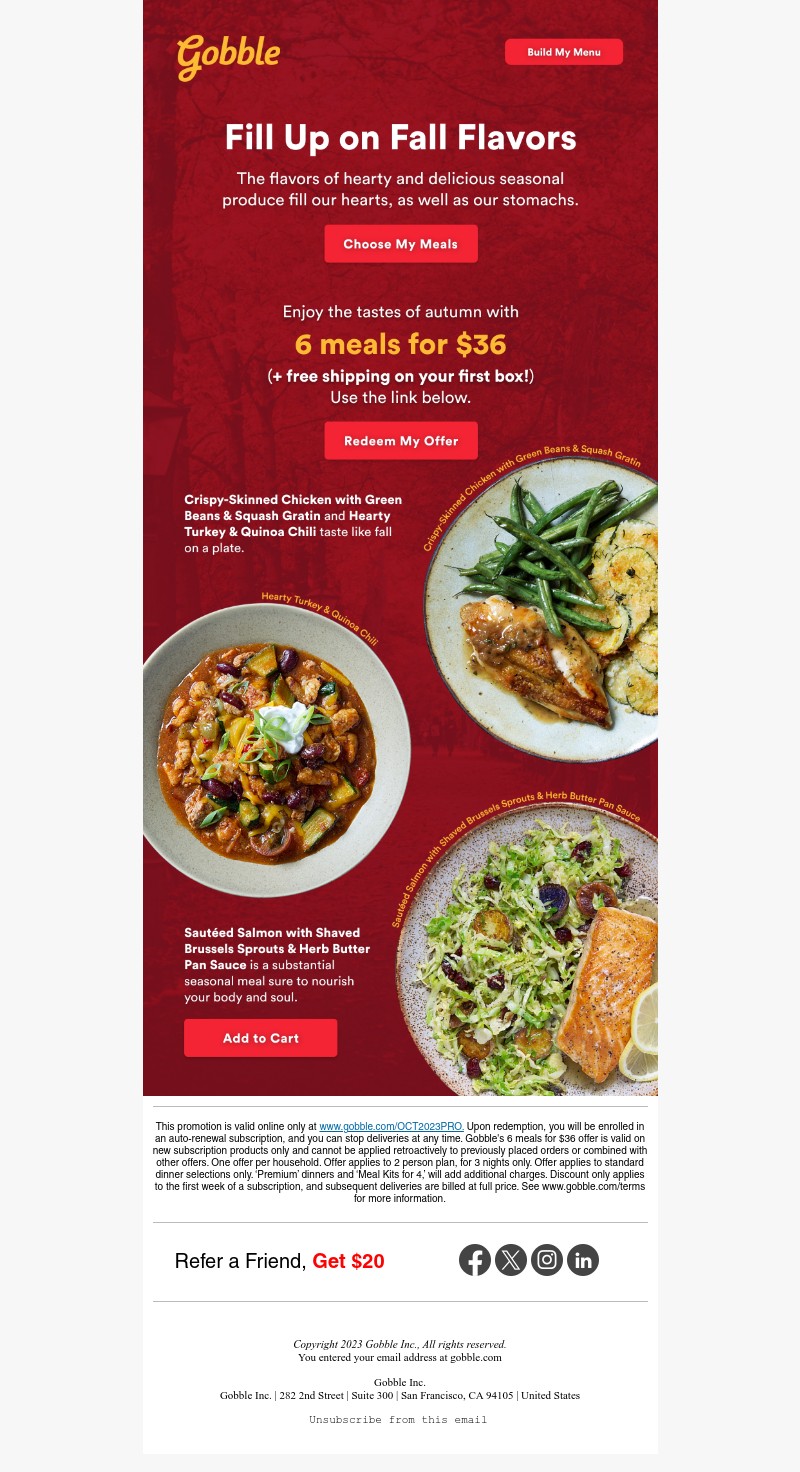Tap the Build My Menu button
The image size is (800, 1472).
pos(563,52)
